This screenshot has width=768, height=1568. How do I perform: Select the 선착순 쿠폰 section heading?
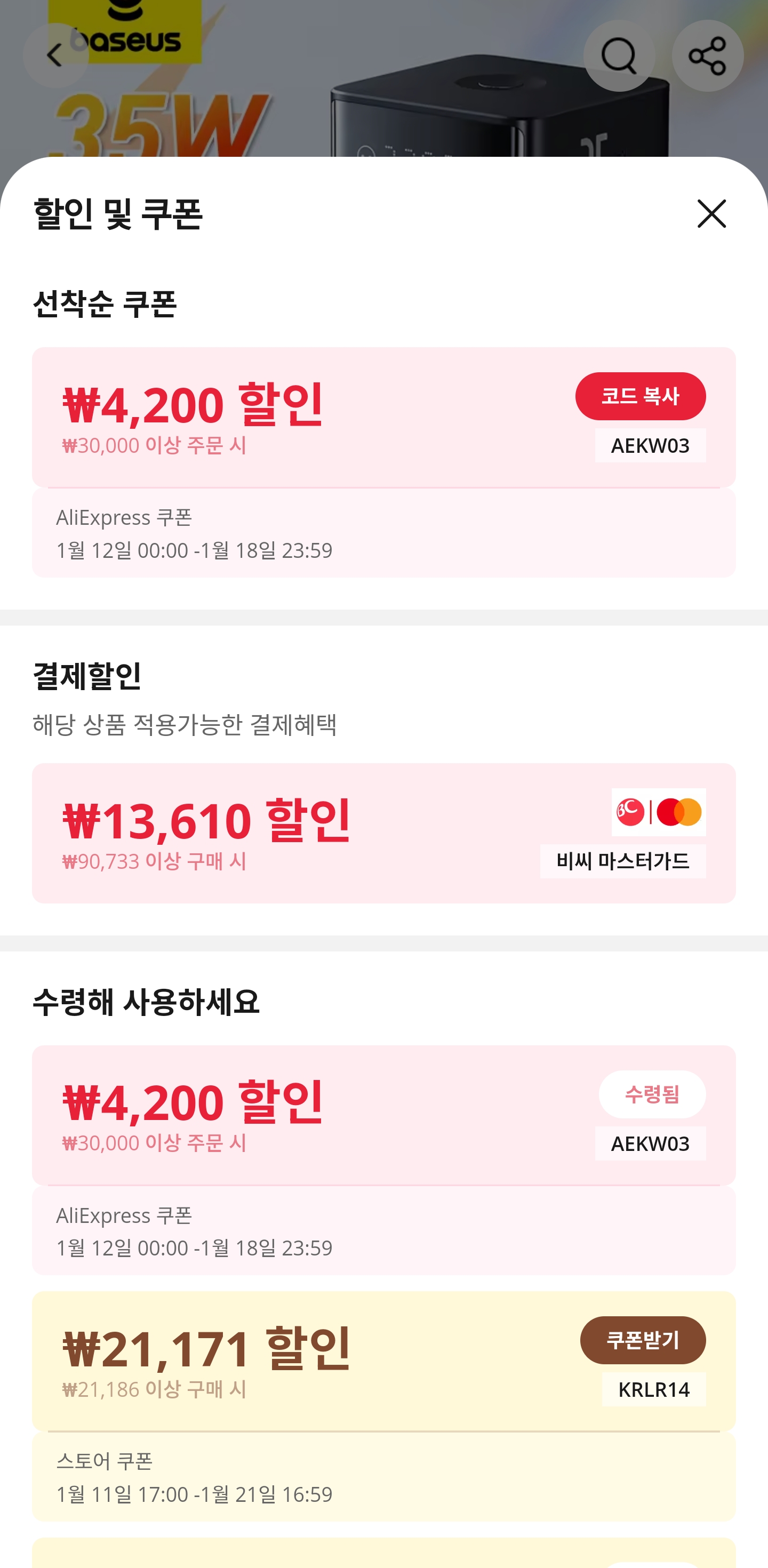click(x=106, y=302)
